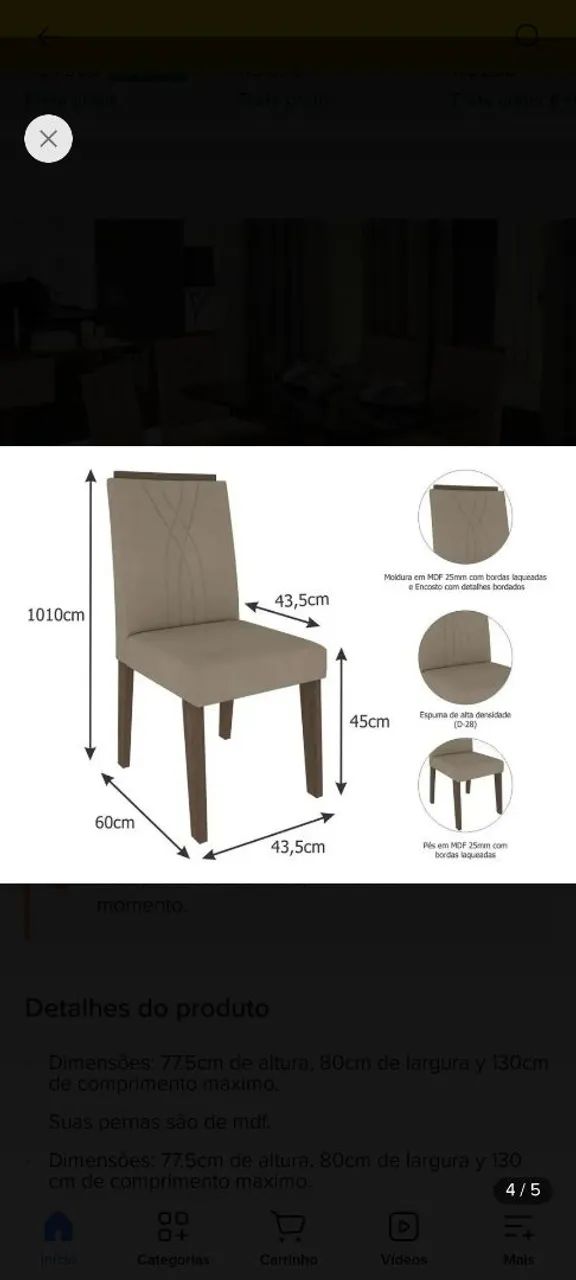
Task: Close the product image viewer
Action: (x=48, y=139)
